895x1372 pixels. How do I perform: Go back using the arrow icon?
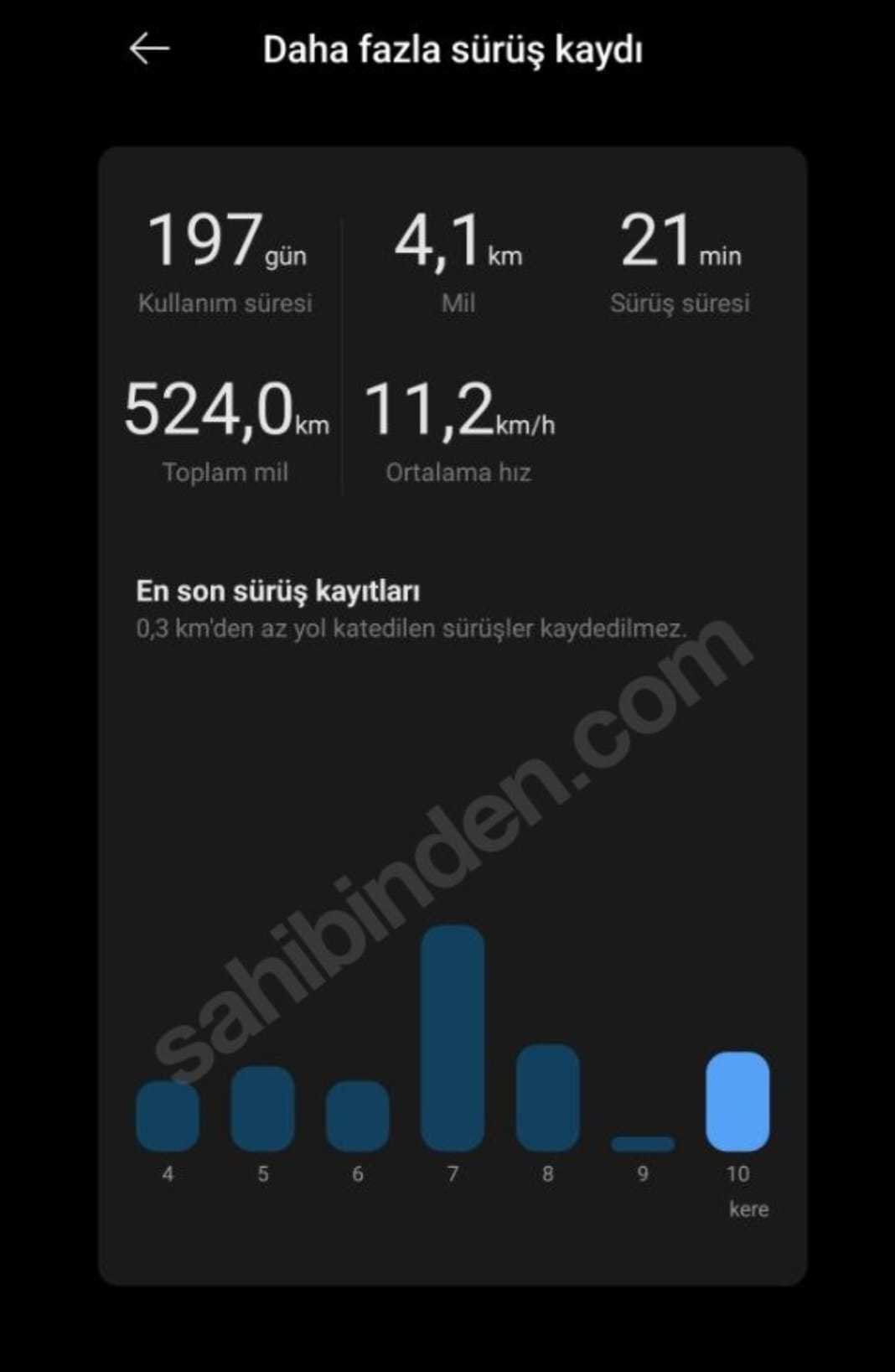pyautogui.click(x=150, y=49)
